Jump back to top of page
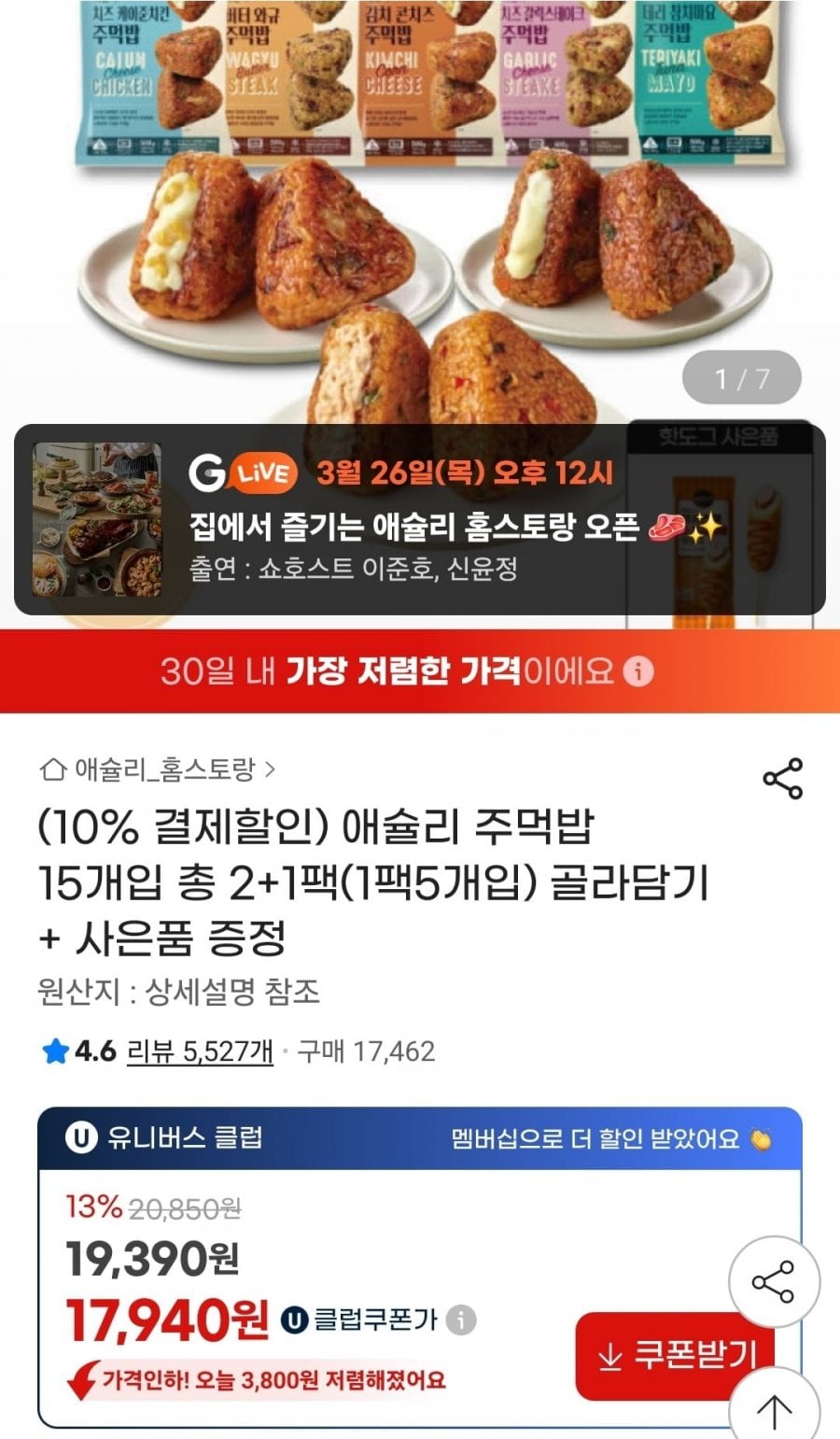 coord(774,1410)
